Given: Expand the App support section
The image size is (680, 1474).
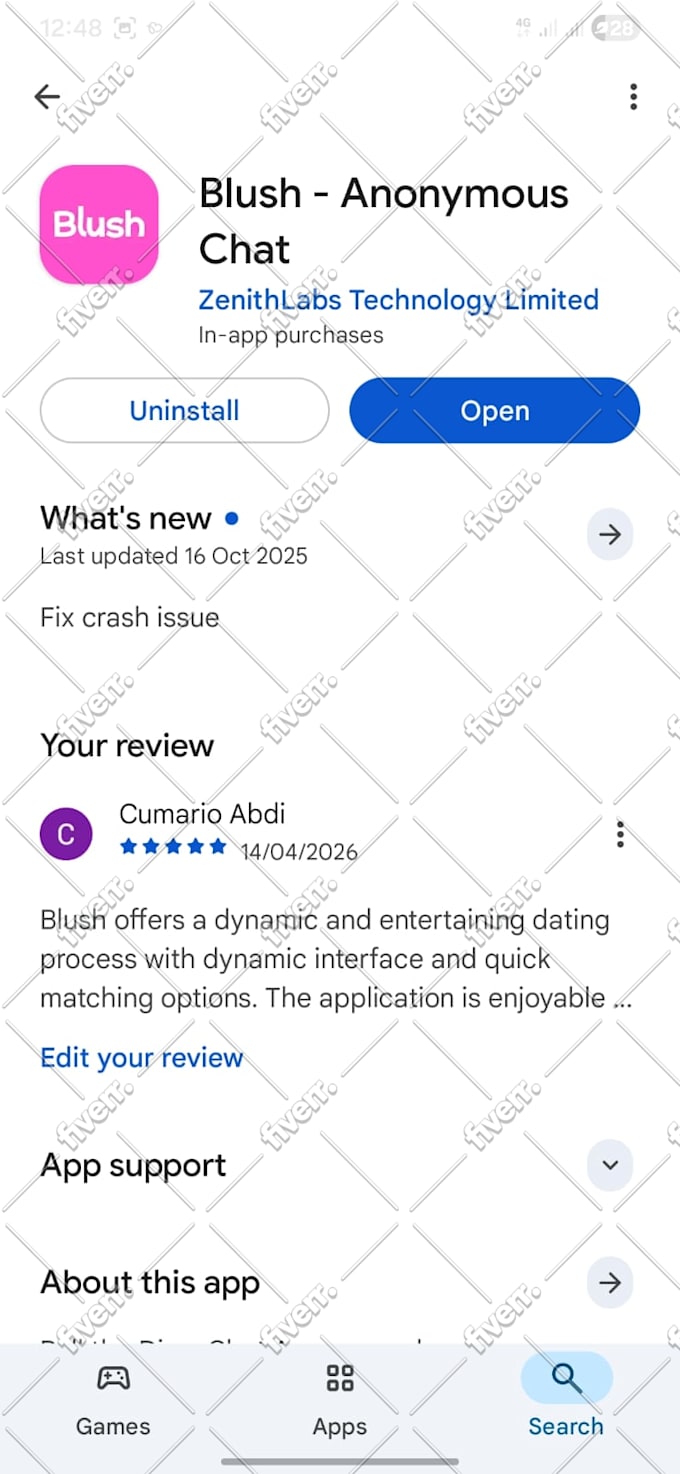Looking at the screenshot, I should pyautogui.click(x=610, y=1165).
